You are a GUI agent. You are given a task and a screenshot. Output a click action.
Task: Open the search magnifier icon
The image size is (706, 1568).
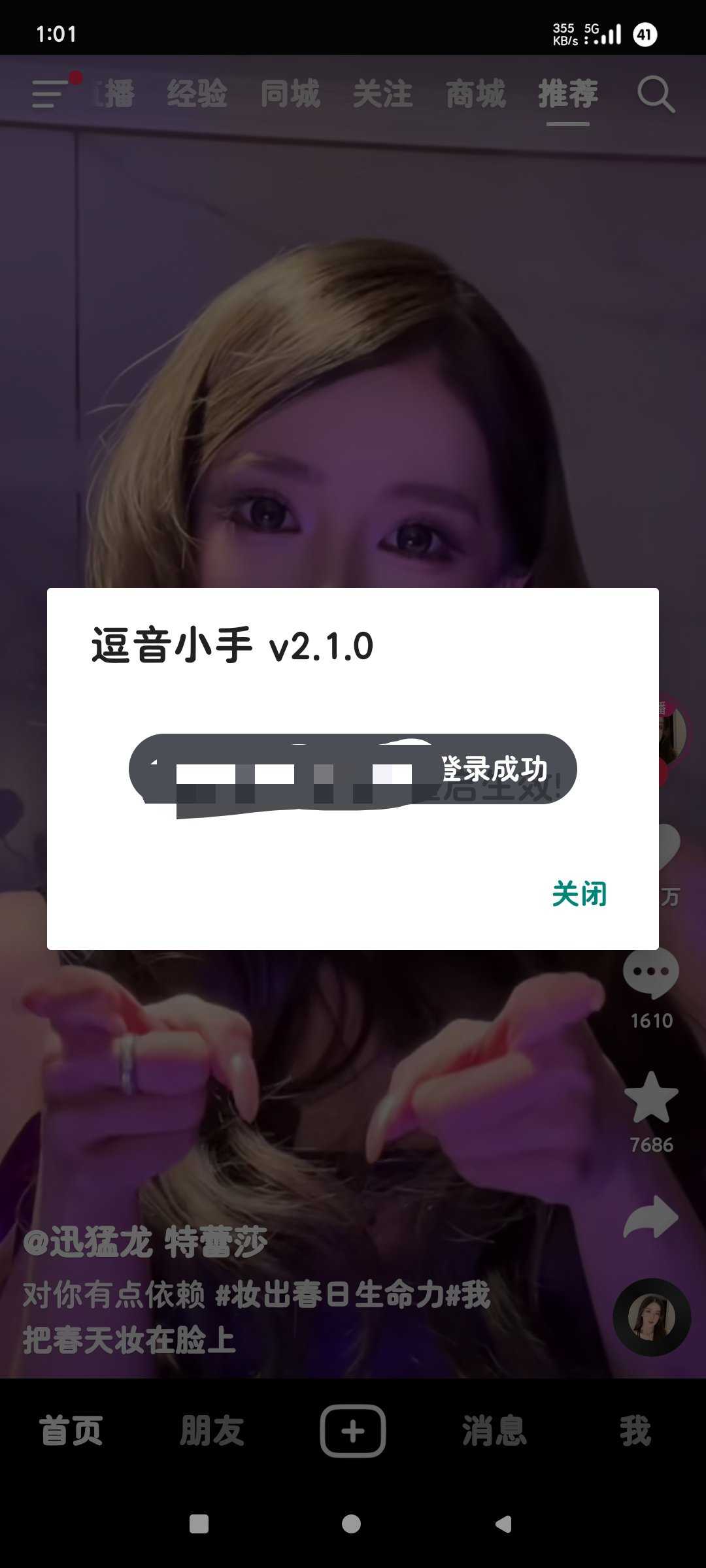click(x=656, y=95)
